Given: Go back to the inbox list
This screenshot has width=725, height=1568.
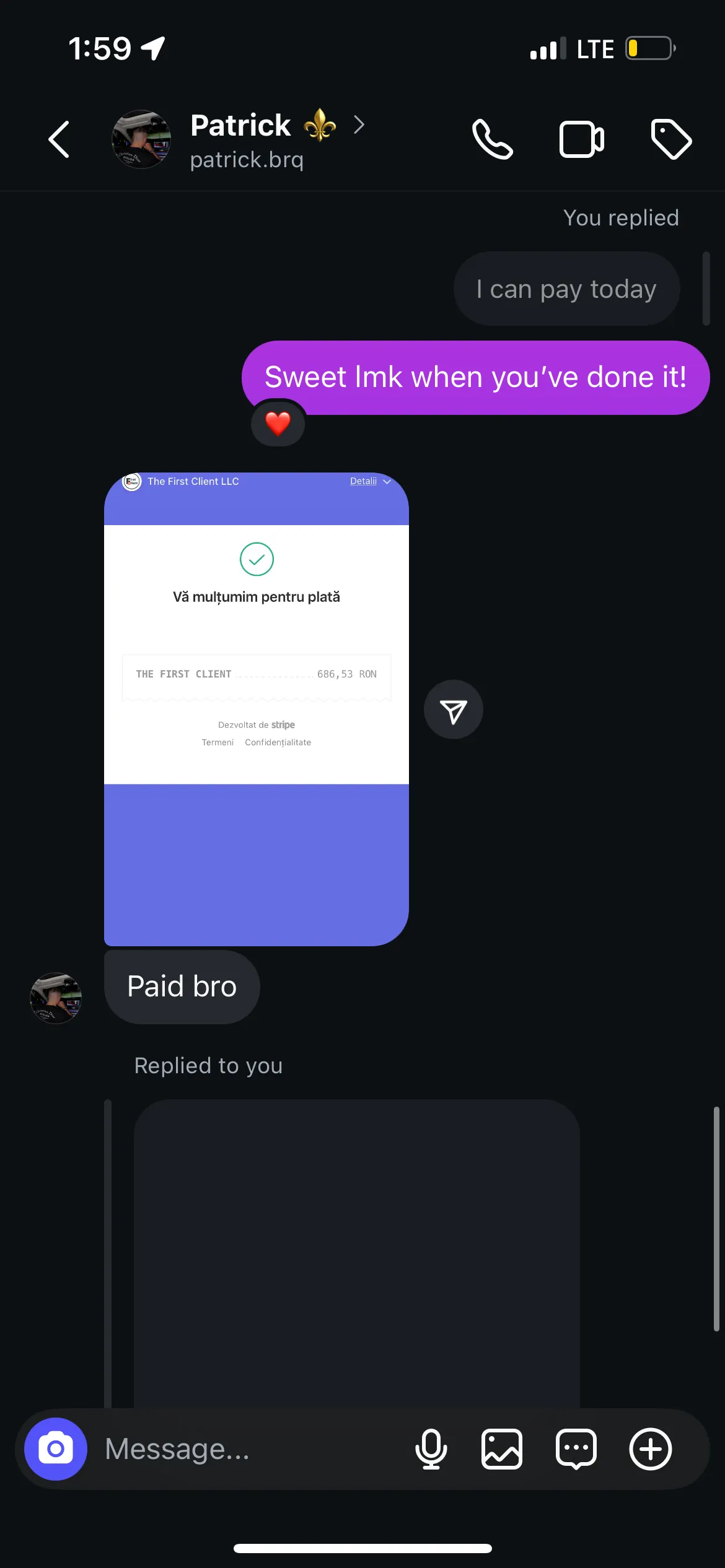Looking at the screenshot, I should click(x=59, y=139).
